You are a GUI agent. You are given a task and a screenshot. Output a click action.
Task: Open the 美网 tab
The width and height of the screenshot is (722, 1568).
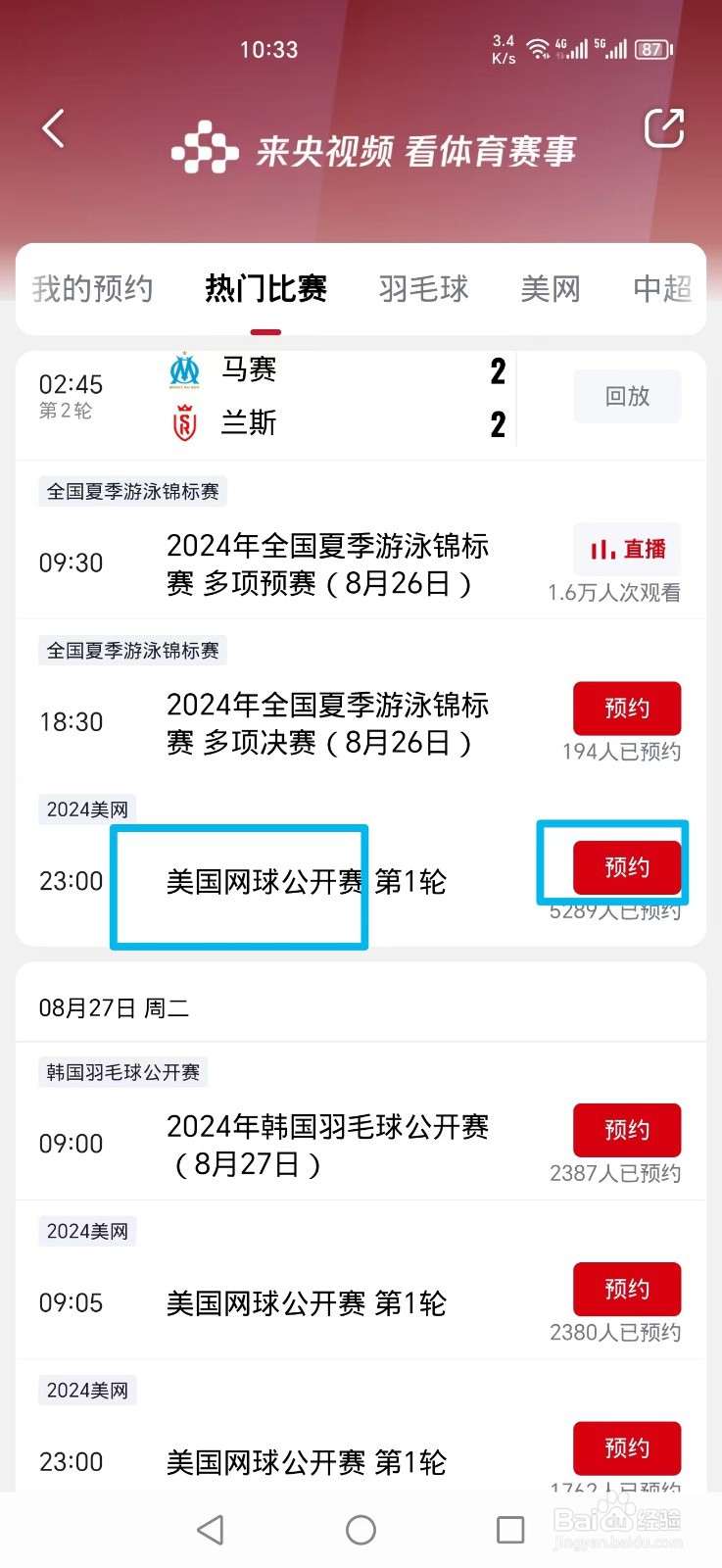pyautogui.click(x=551, y=289)
